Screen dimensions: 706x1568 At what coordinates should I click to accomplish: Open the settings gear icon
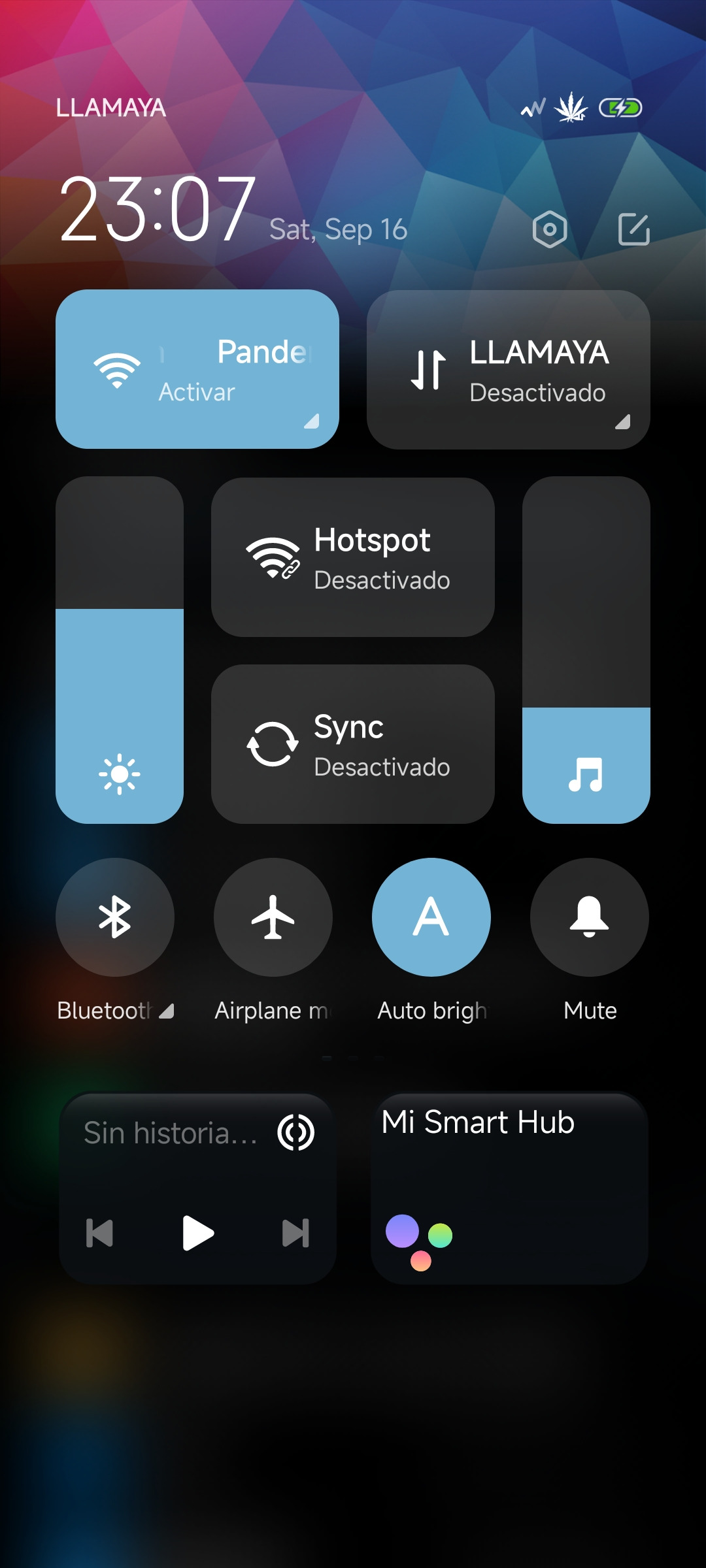[549, 229]
